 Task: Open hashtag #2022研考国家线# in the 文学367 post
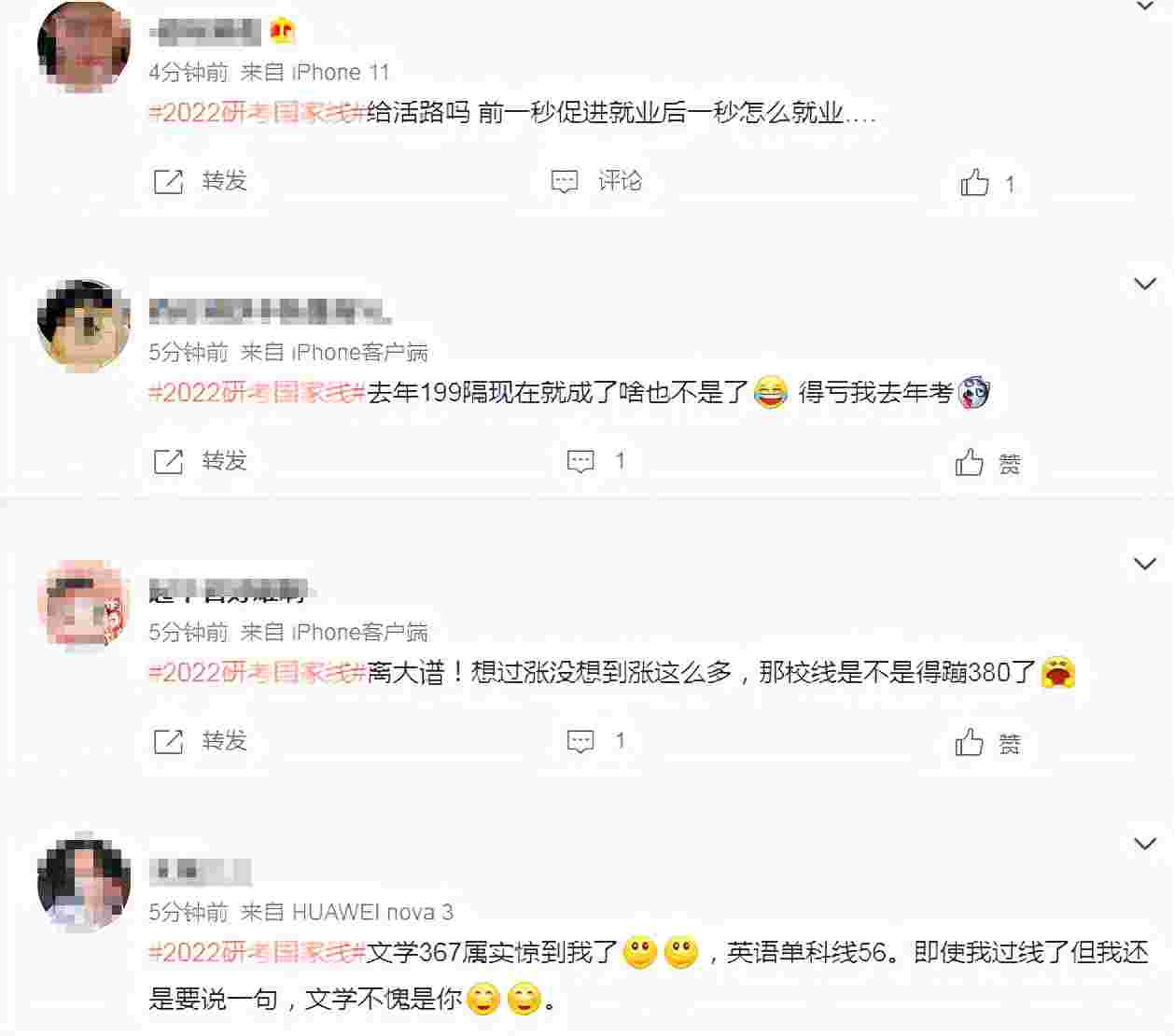257,952
